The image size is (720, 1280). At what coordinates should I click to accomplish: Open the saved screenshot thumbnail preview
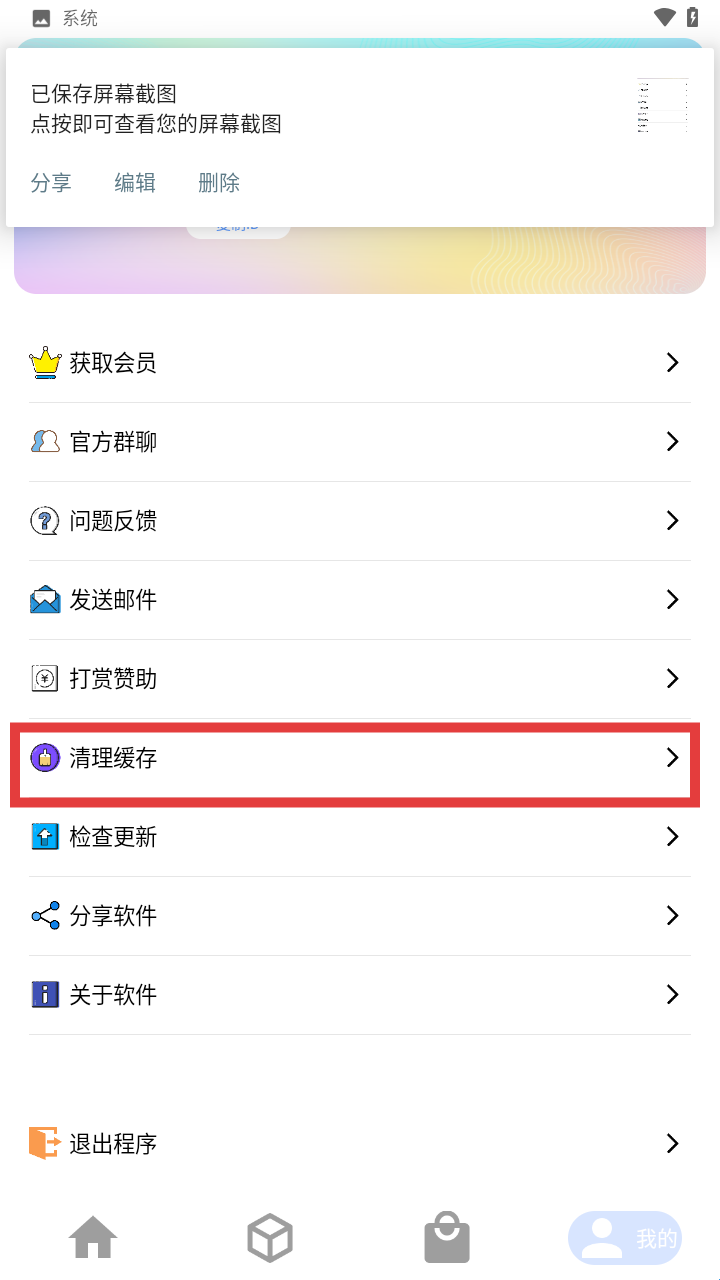coord(662,105)
